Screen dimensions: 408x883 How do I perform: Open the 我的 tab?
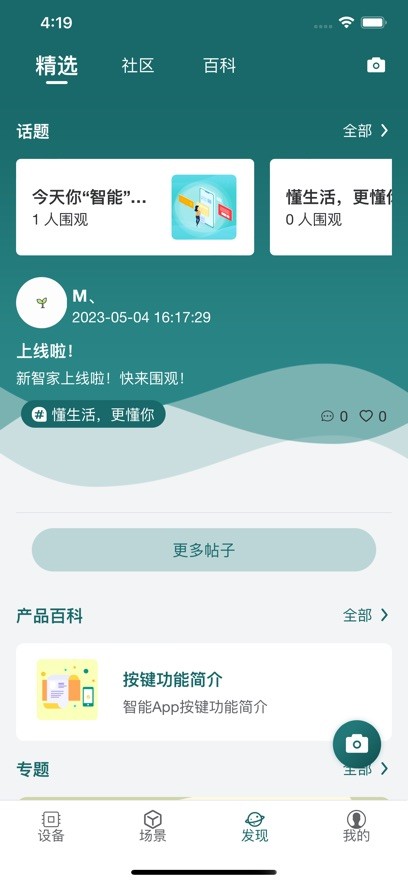357,827
